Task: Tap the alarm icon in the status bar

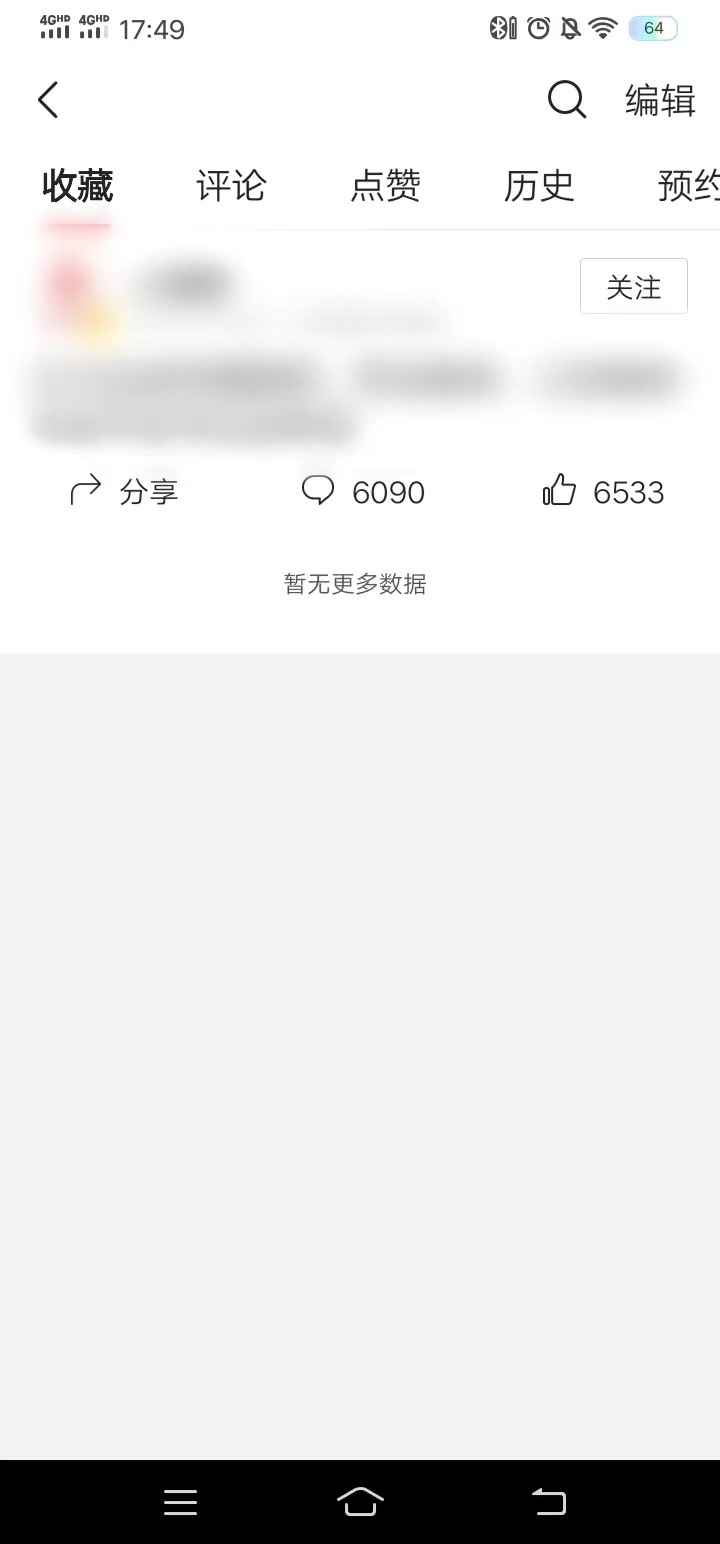Action: click(536, 28)
